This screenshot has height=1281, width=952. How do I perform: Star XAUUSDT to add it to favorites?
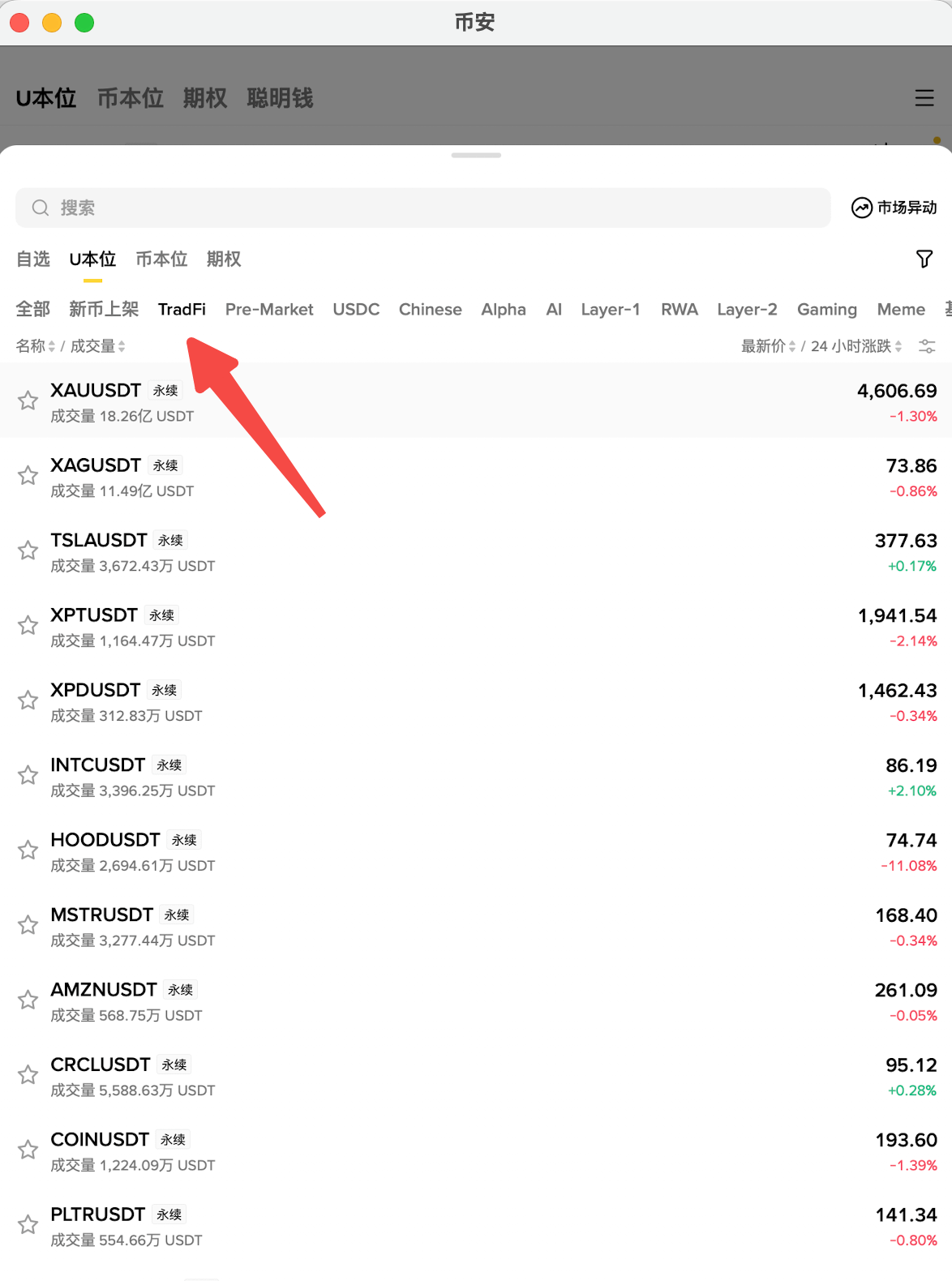(x=28, y=400)
